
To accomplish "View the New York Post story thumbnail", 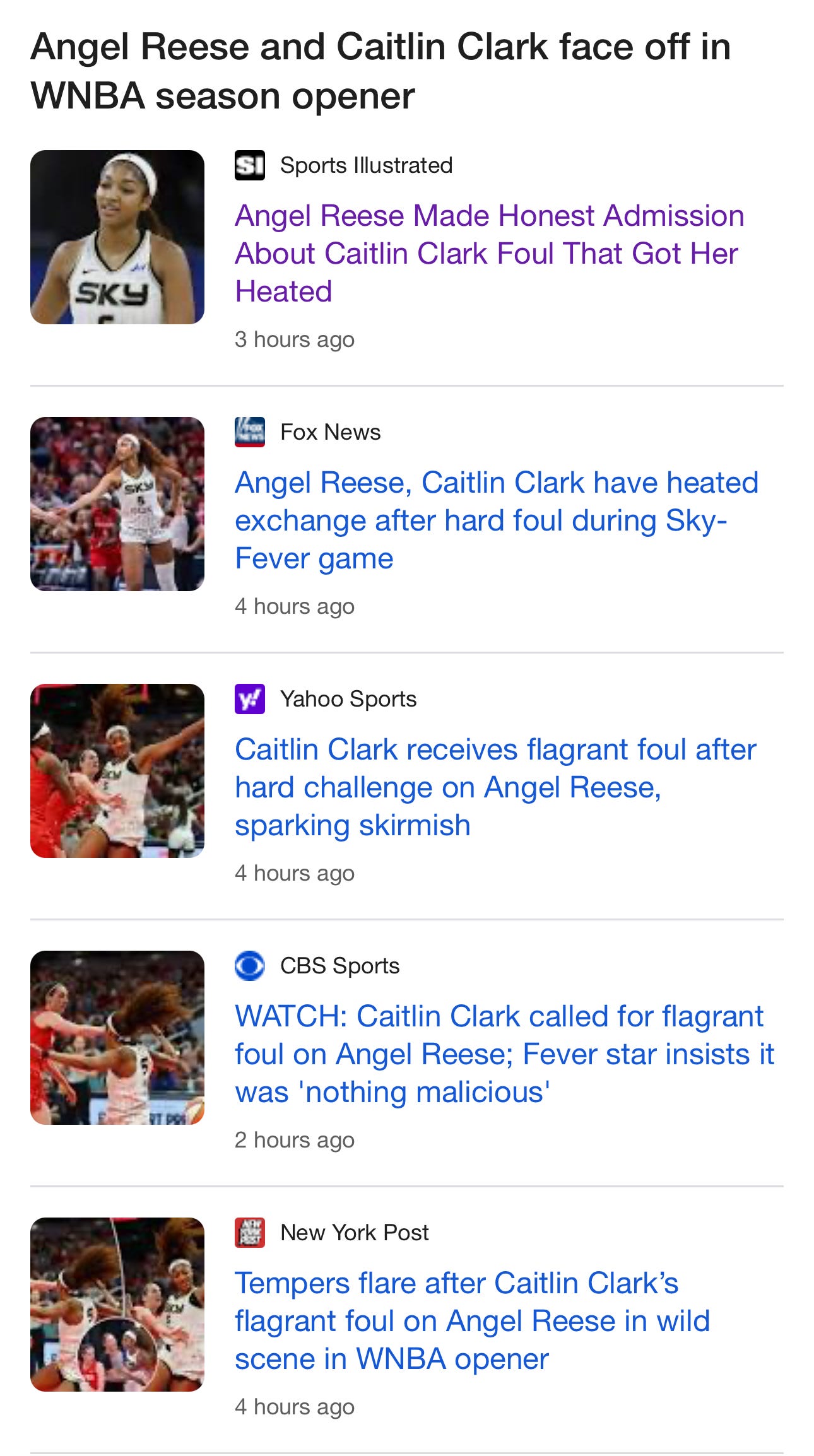I will 117,1305.
